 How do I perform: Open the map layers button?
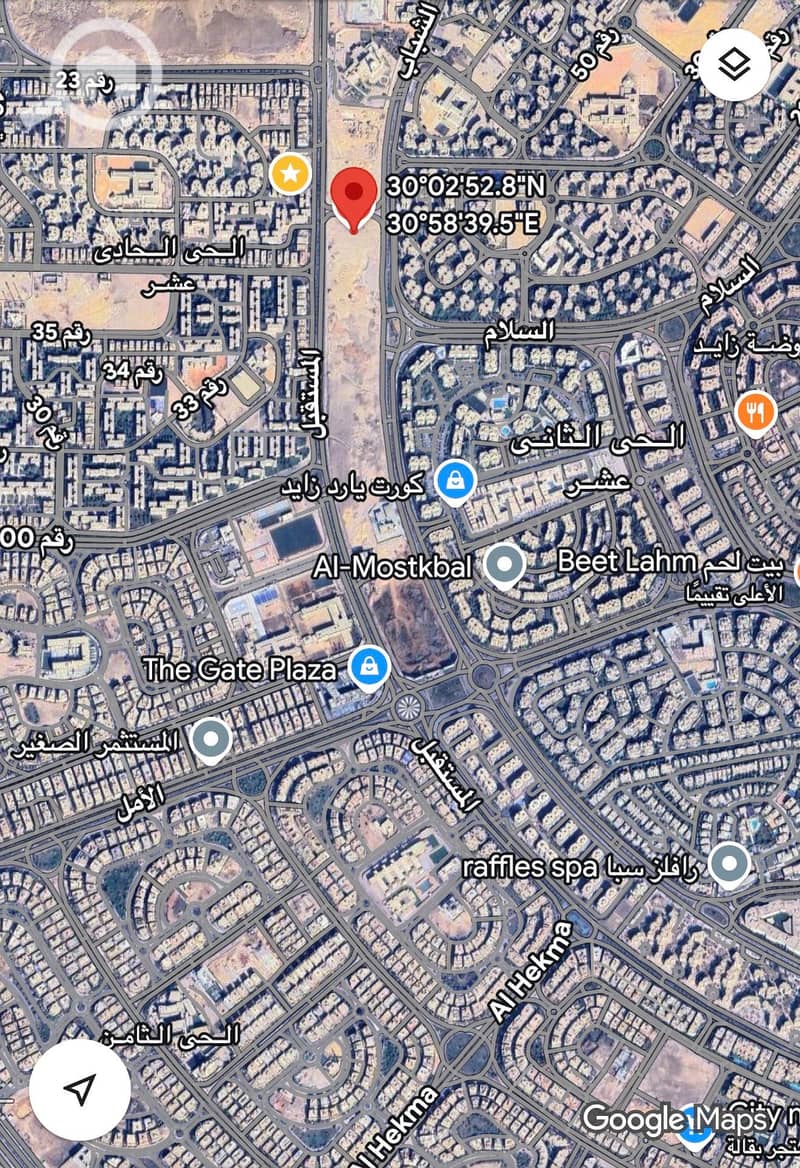[734, 65]
